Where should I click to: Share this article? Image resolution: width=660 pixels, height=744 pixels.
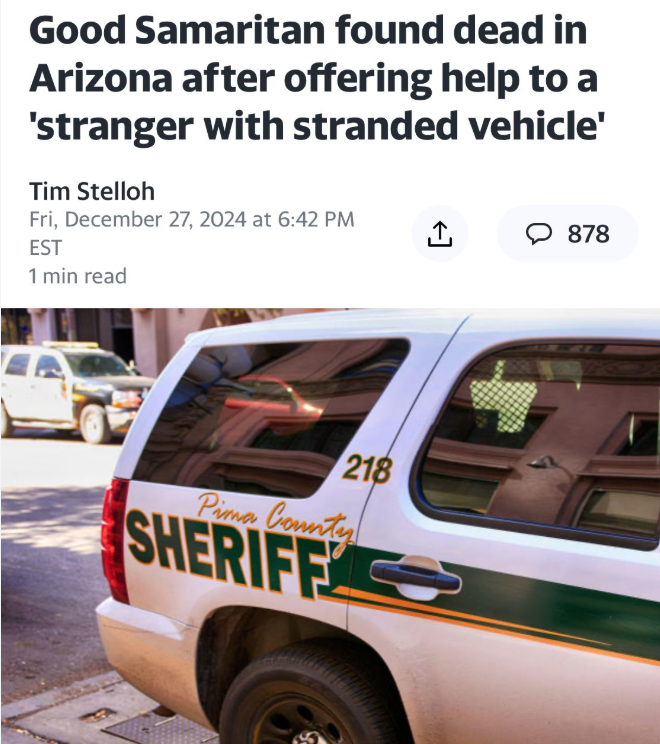pyautogui.click(x=440, y=234)
